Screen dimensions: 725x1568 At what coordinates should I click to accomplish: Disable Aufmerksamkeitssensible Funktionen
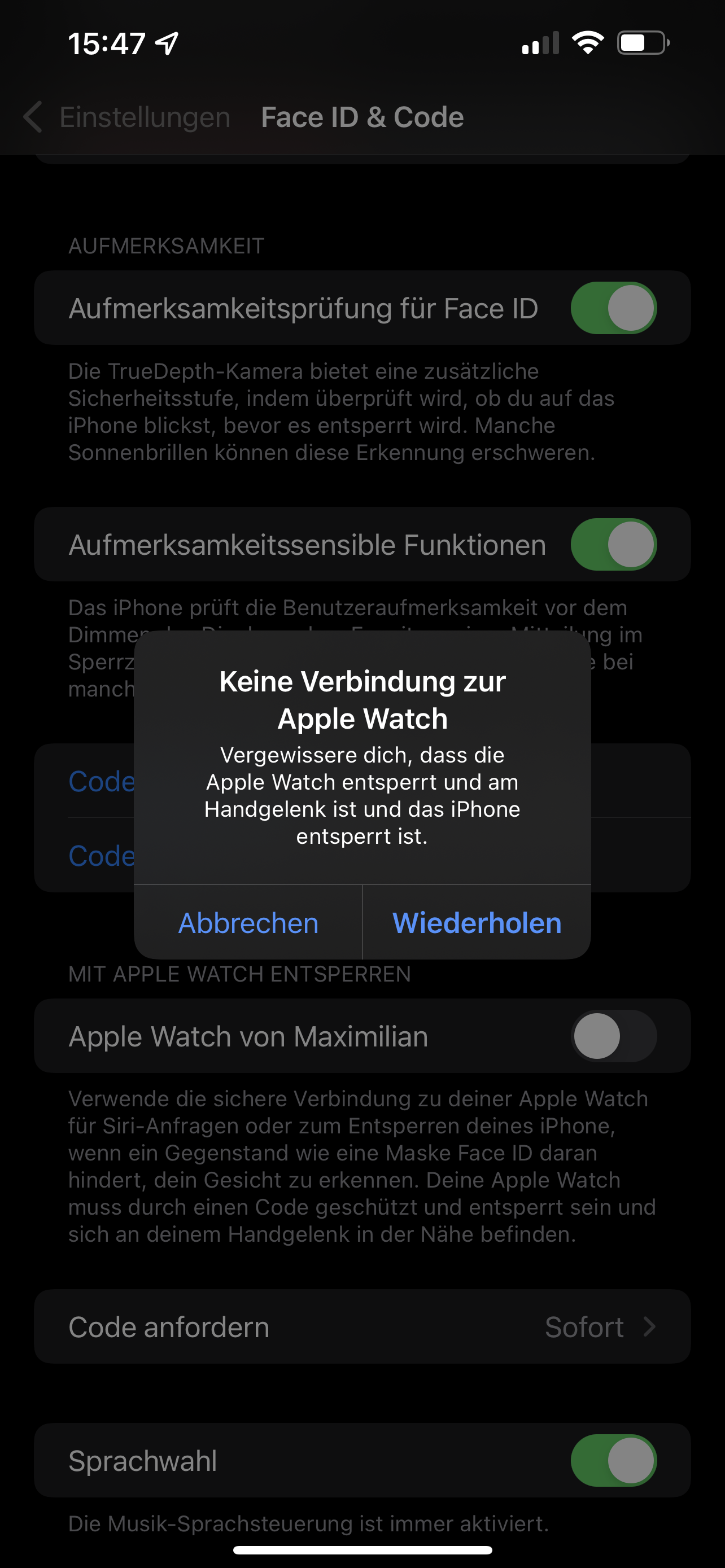pos(613,544)
